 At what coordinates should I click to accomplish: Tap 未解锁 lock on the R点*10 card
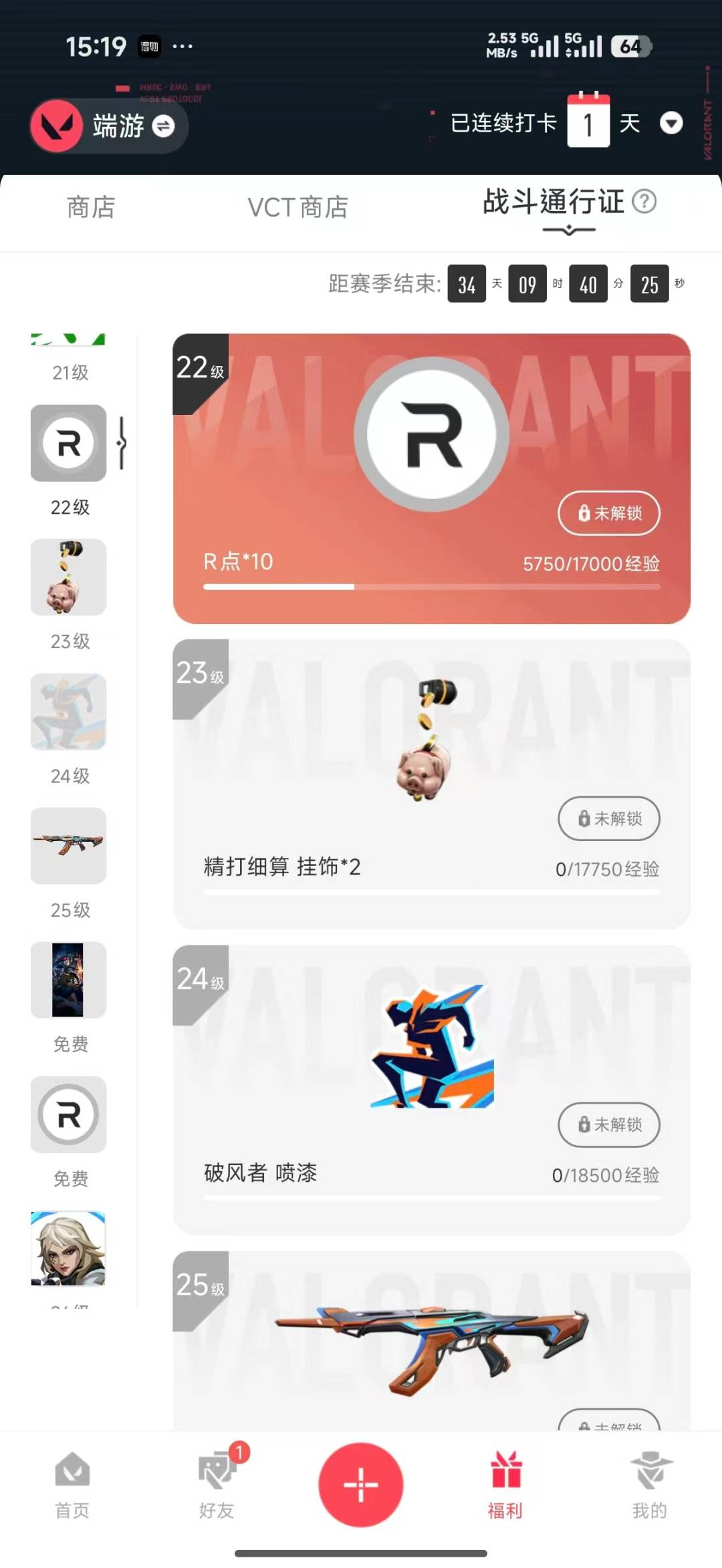pyautogui.click(x=608, y=513)
